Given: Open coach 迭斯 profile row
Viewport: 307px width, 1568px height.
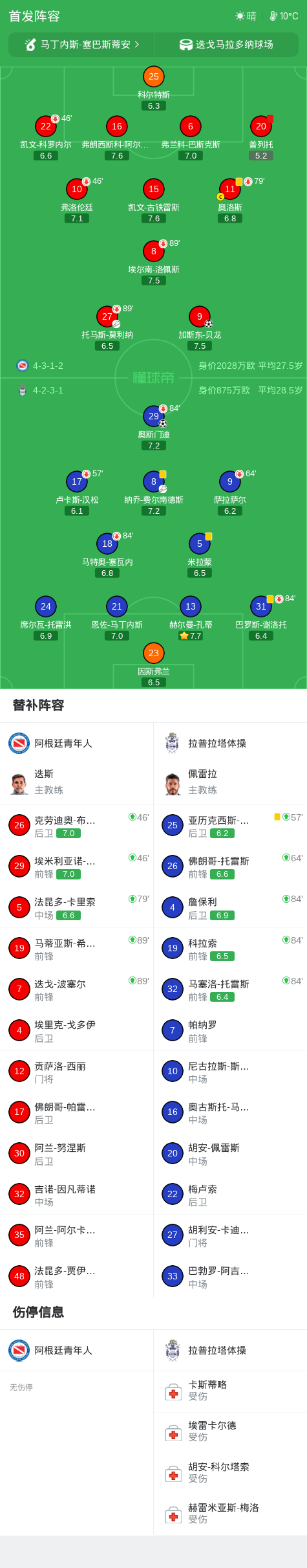Looking at the screenshot, I should pos(77,782).
